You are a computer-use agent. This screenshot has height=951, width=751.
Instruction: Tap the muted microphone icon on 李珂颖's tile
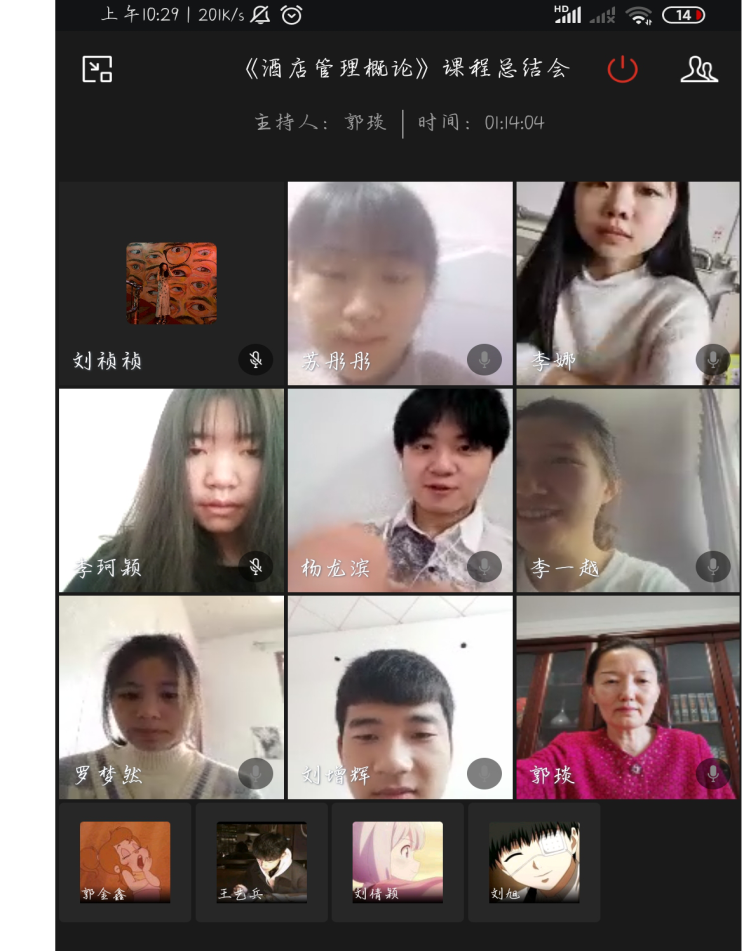click(x=256, y=567)
